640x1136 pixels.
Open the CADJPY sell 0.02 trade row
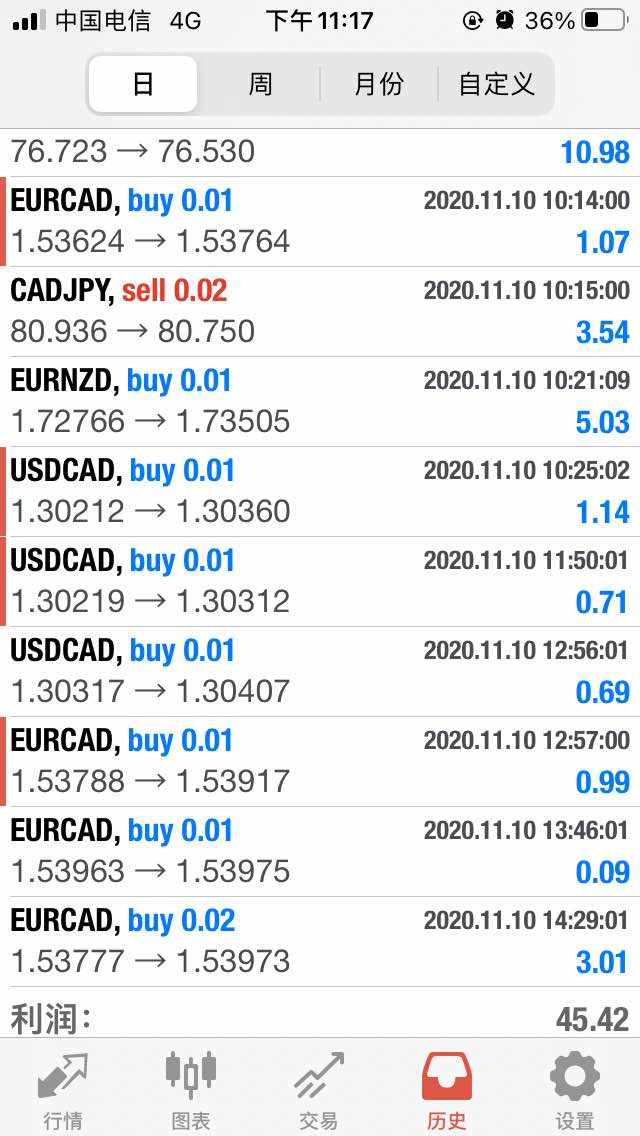tap(320, 312)
